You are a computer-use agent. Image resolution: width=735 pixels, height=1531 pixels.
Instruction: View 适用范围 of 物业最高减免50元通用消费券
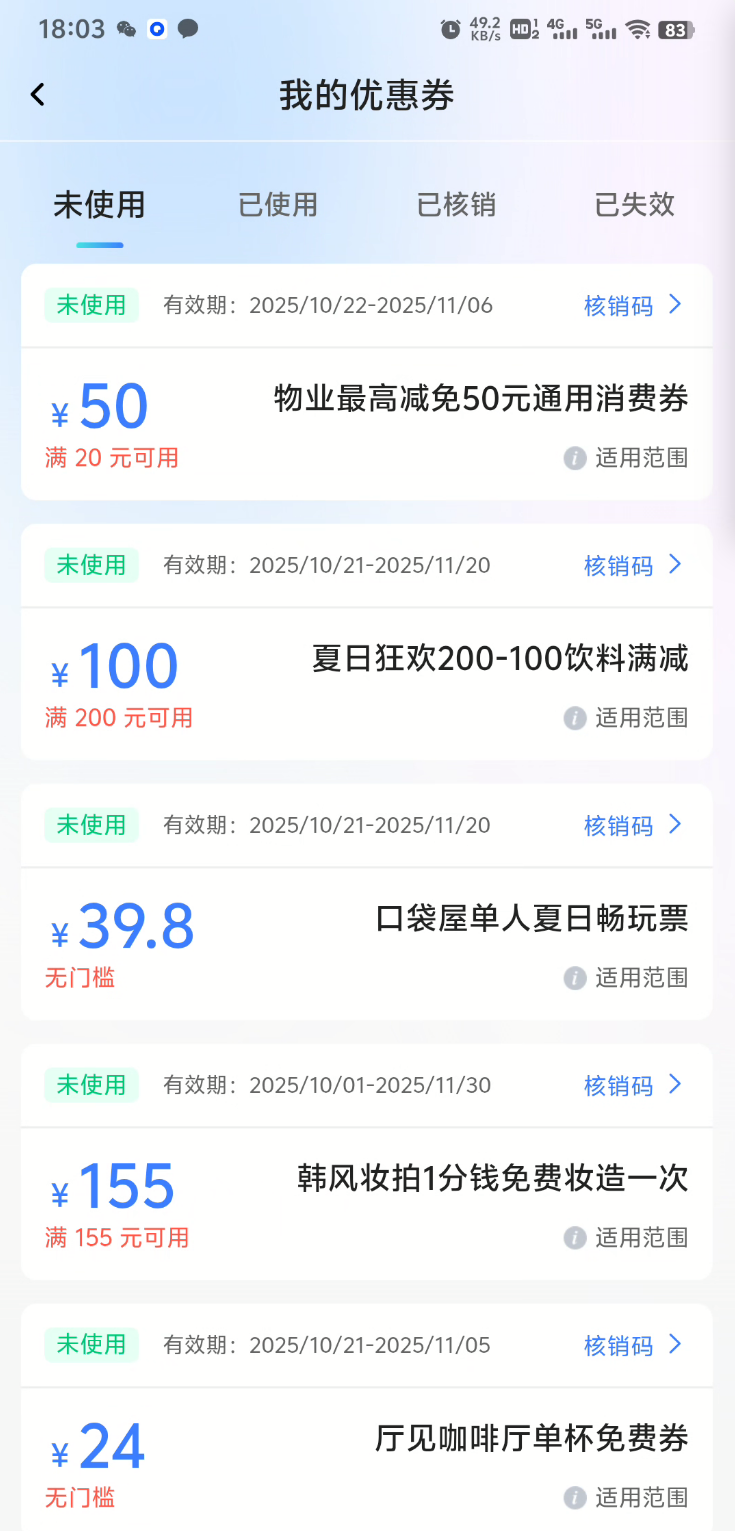coord(626,458)
